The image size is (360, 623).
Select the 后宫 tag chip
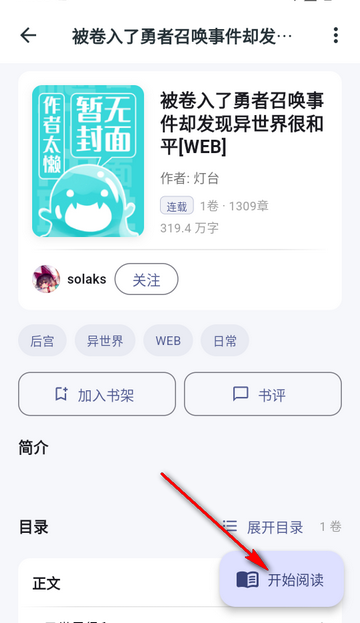tap(42, 341)
